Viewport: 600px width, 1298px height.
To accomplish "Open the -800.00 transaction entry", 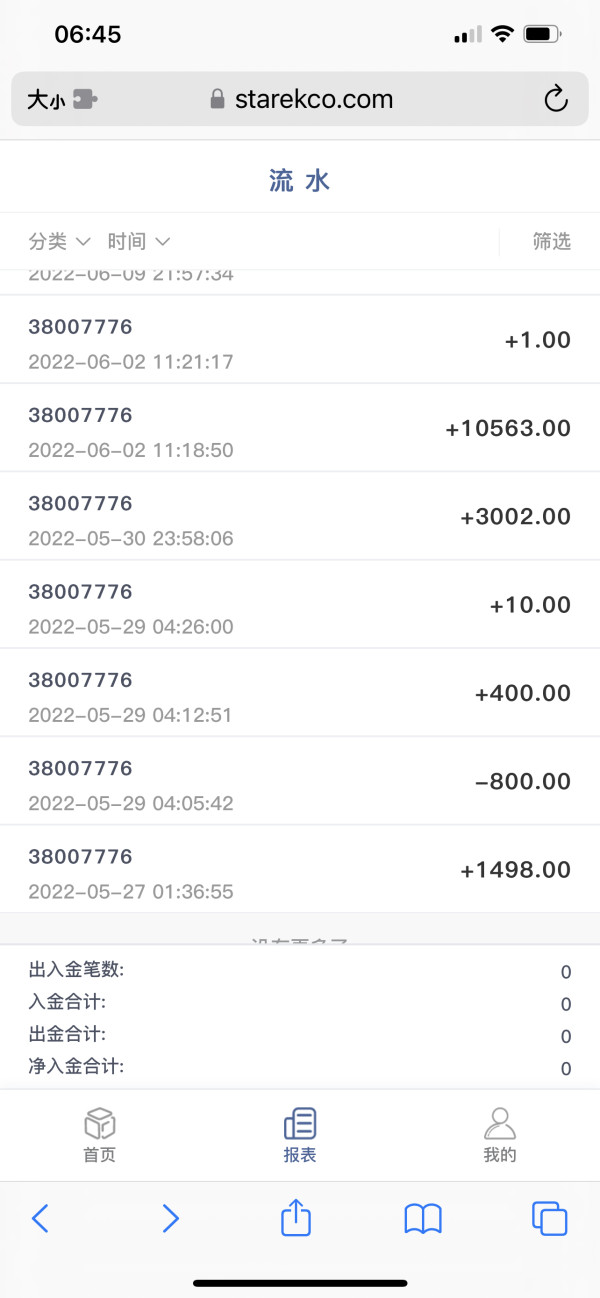I will pyautogui.click(x=300, y=781).
